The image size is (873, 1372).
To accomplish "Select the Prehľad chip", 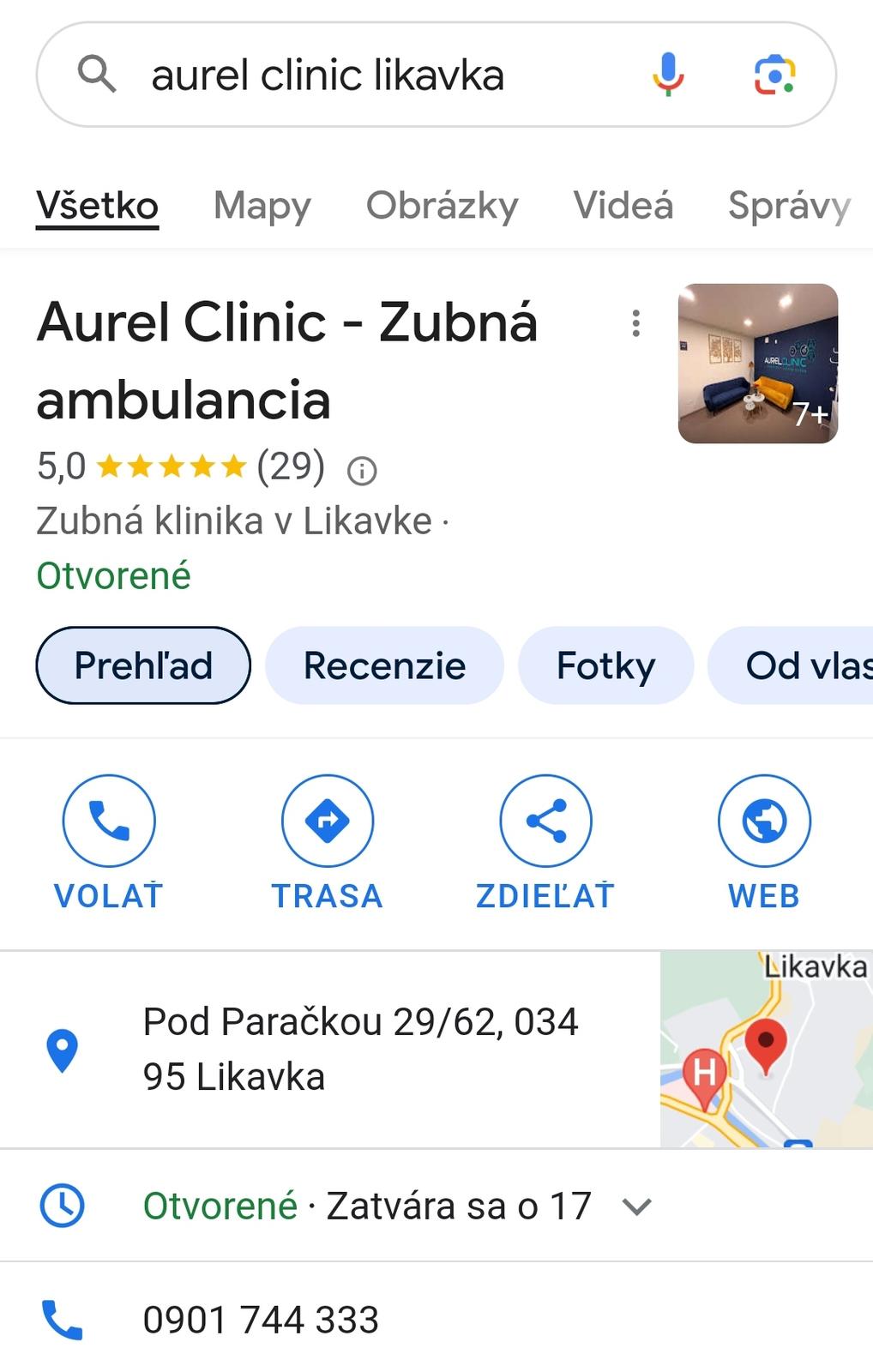I will 143,665.
